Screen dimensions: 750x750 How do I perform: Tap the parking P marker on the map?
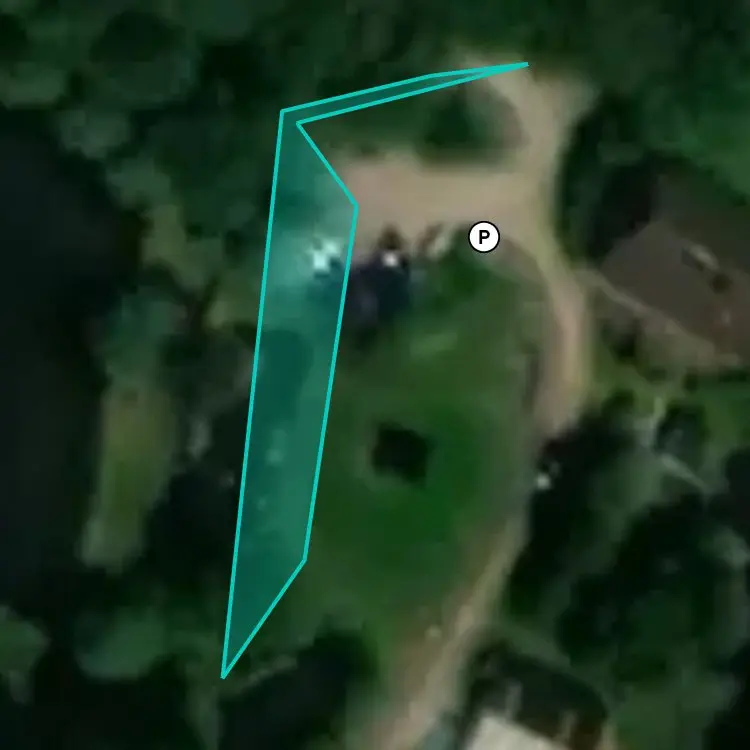click(x=484, y=237)
